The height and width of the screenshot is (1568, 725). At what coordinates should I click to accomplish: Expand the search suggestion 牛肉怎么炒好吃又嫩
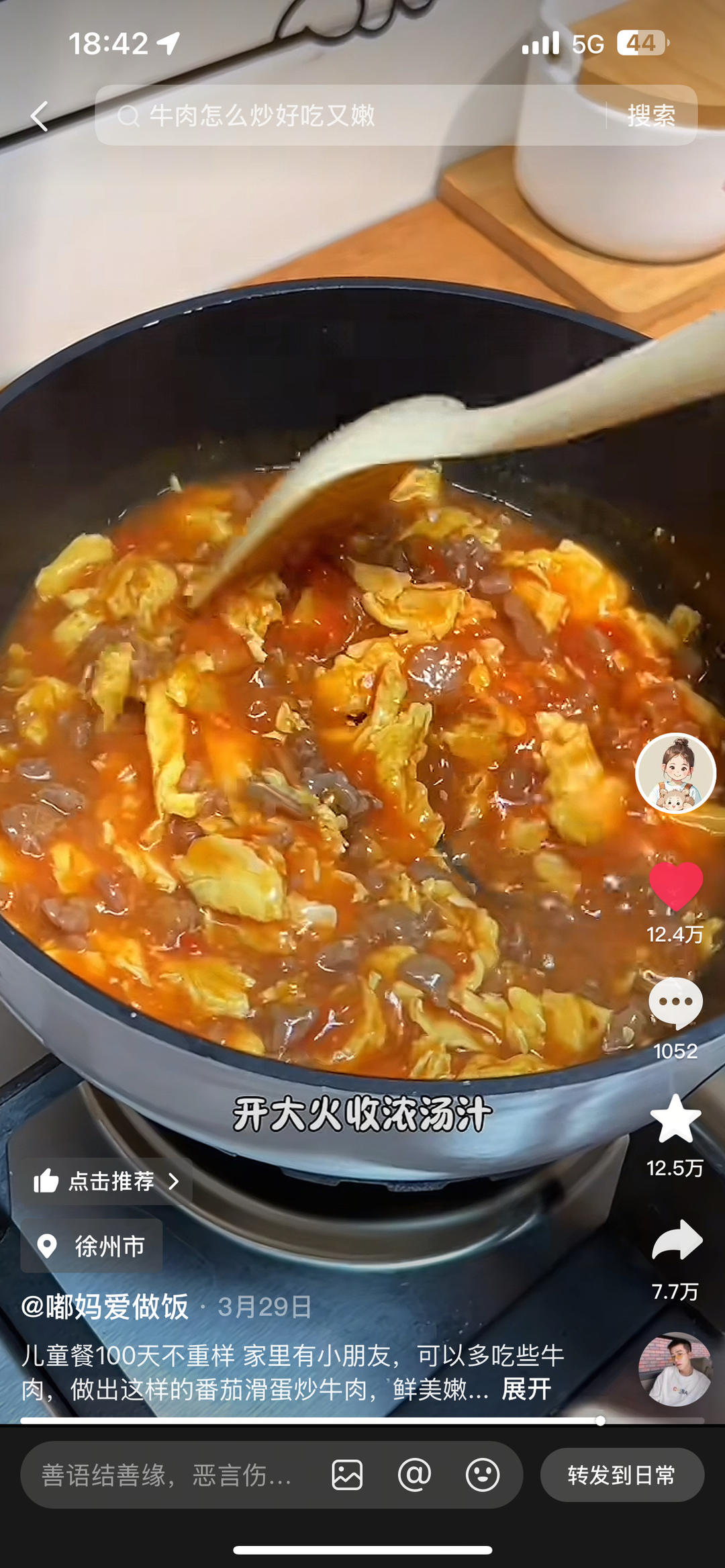[x=262, y=117]
